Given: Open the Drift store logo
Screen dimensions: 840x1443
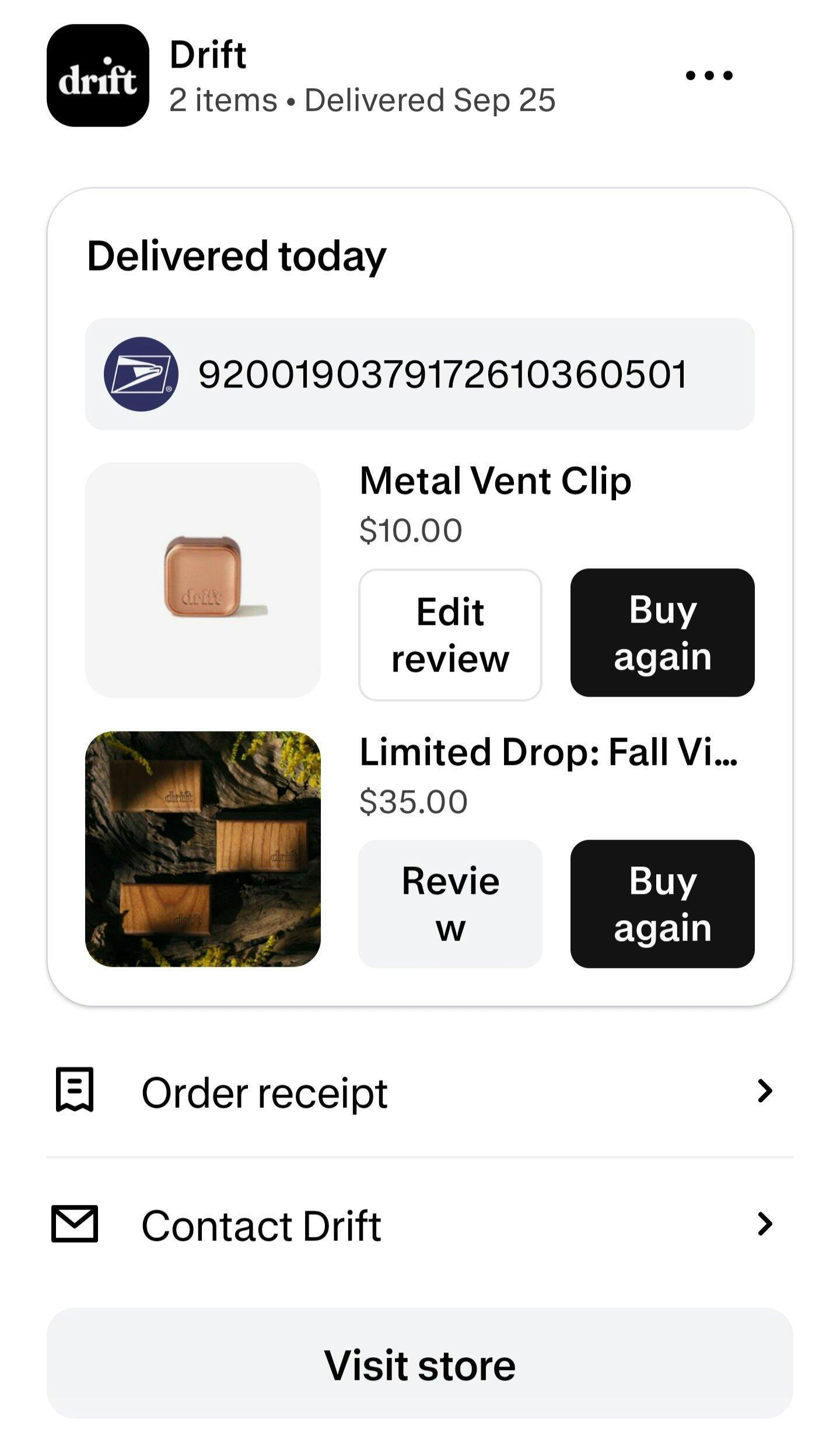Looking at the screenshot, I should [98, 75].
